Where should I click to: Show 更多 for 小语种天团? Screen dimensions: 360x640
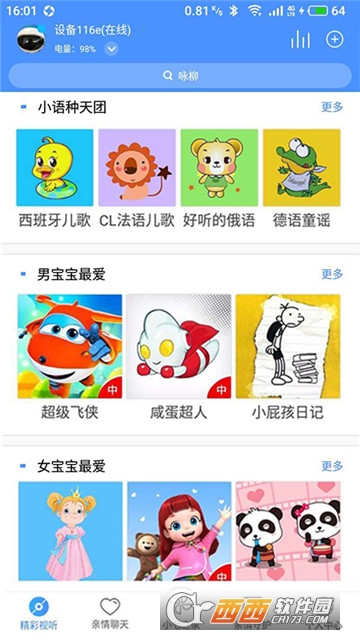click(x=332, y=107)
